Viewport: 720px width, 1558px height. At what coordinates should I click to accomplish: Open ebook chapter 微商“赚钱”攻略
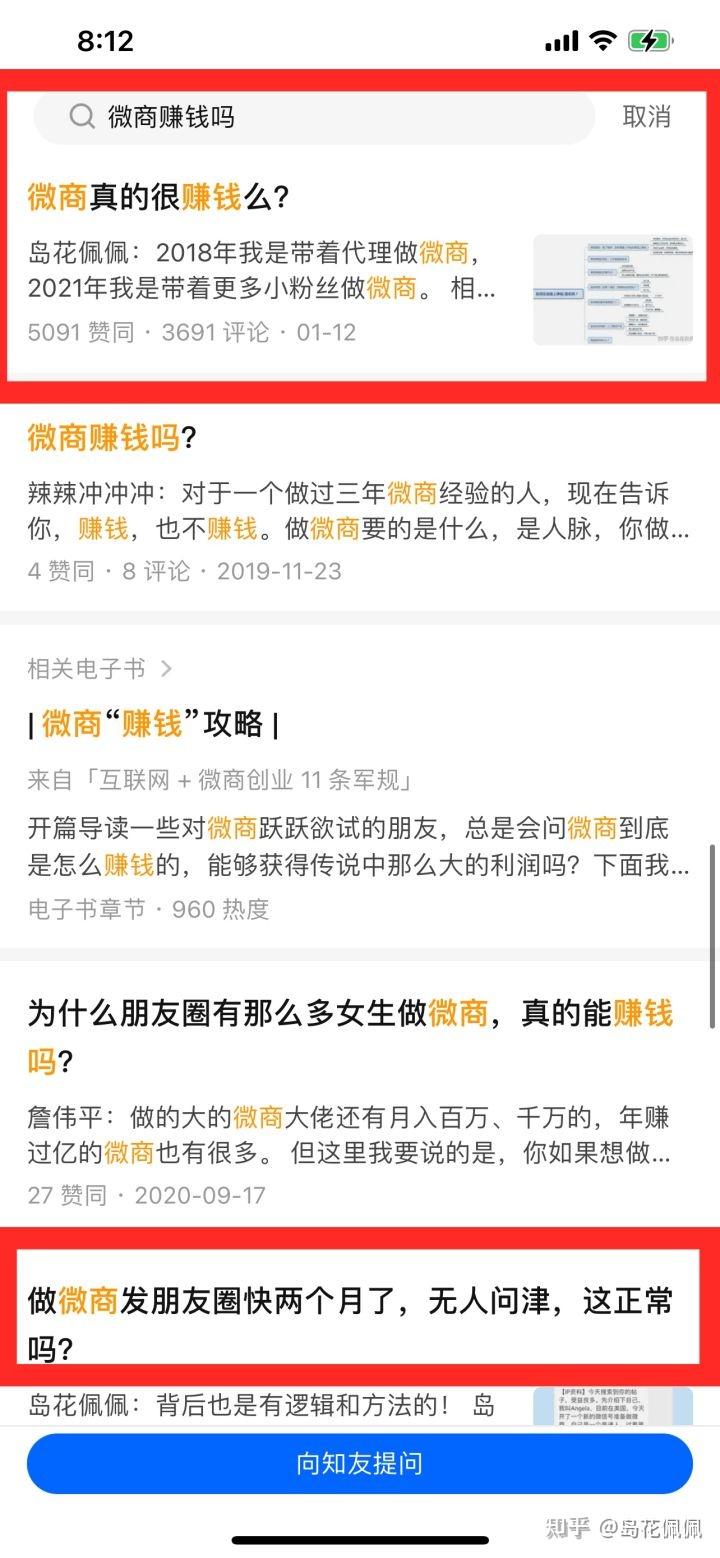155,723
